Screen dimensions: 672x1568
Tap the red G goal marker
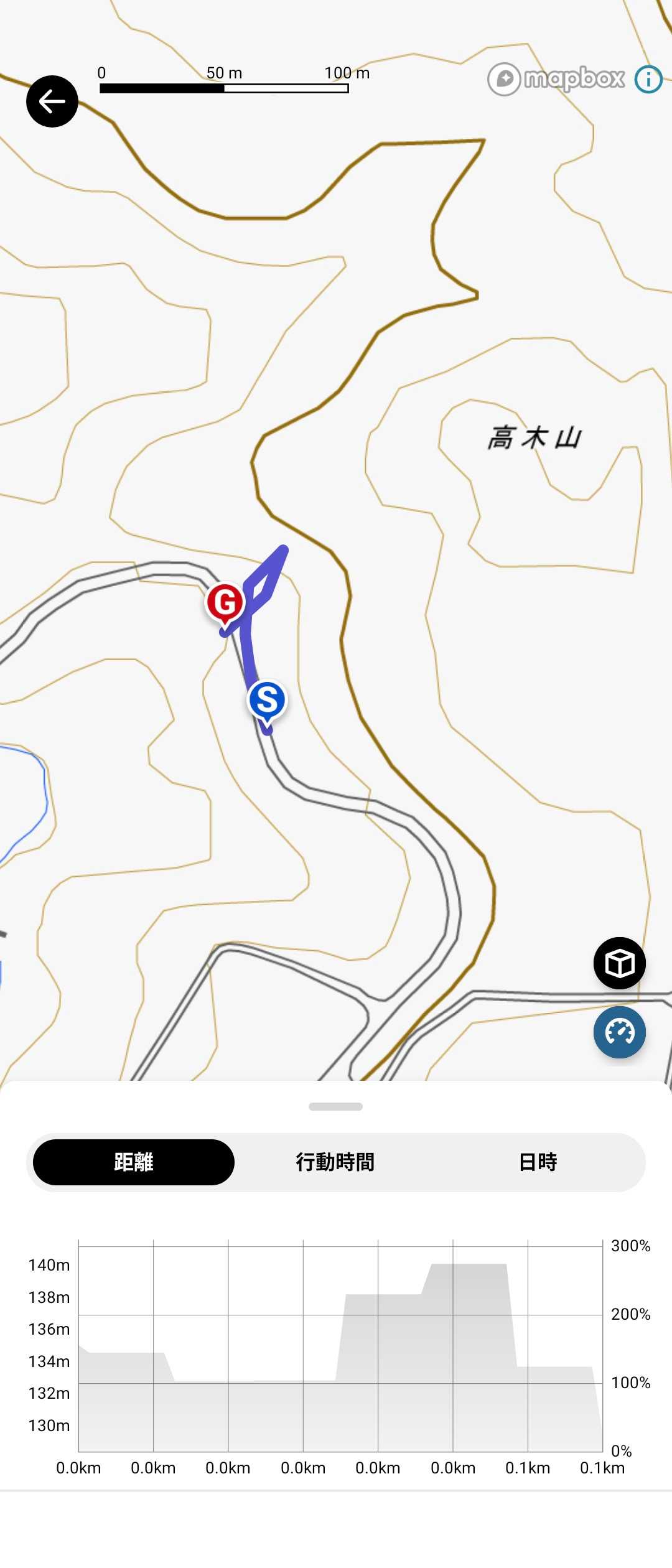225,602
